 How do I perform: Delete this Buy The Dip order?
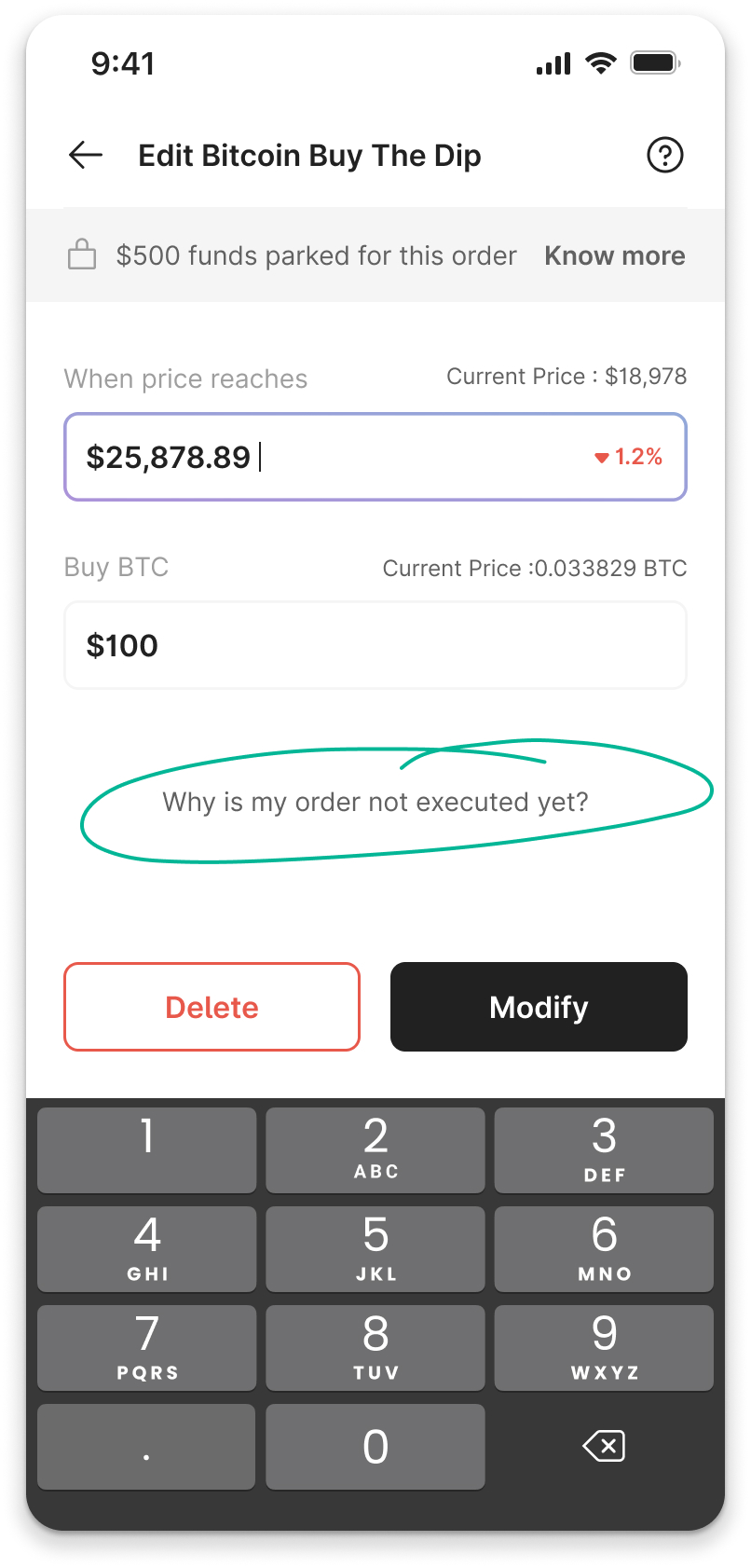[x=212, y=1007]
